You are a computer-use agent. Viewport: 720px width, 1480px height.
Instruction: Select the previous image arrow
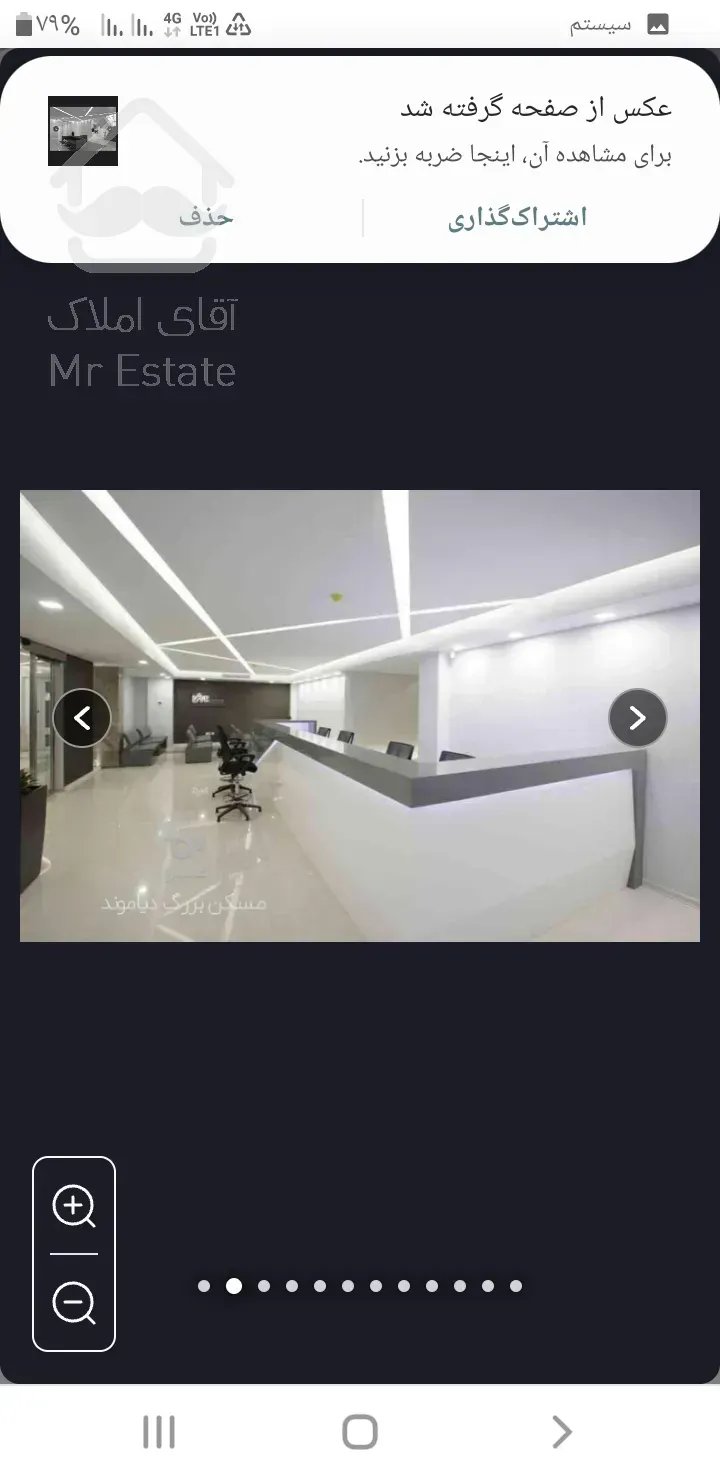pyautogui.click(x=83, y=718)
